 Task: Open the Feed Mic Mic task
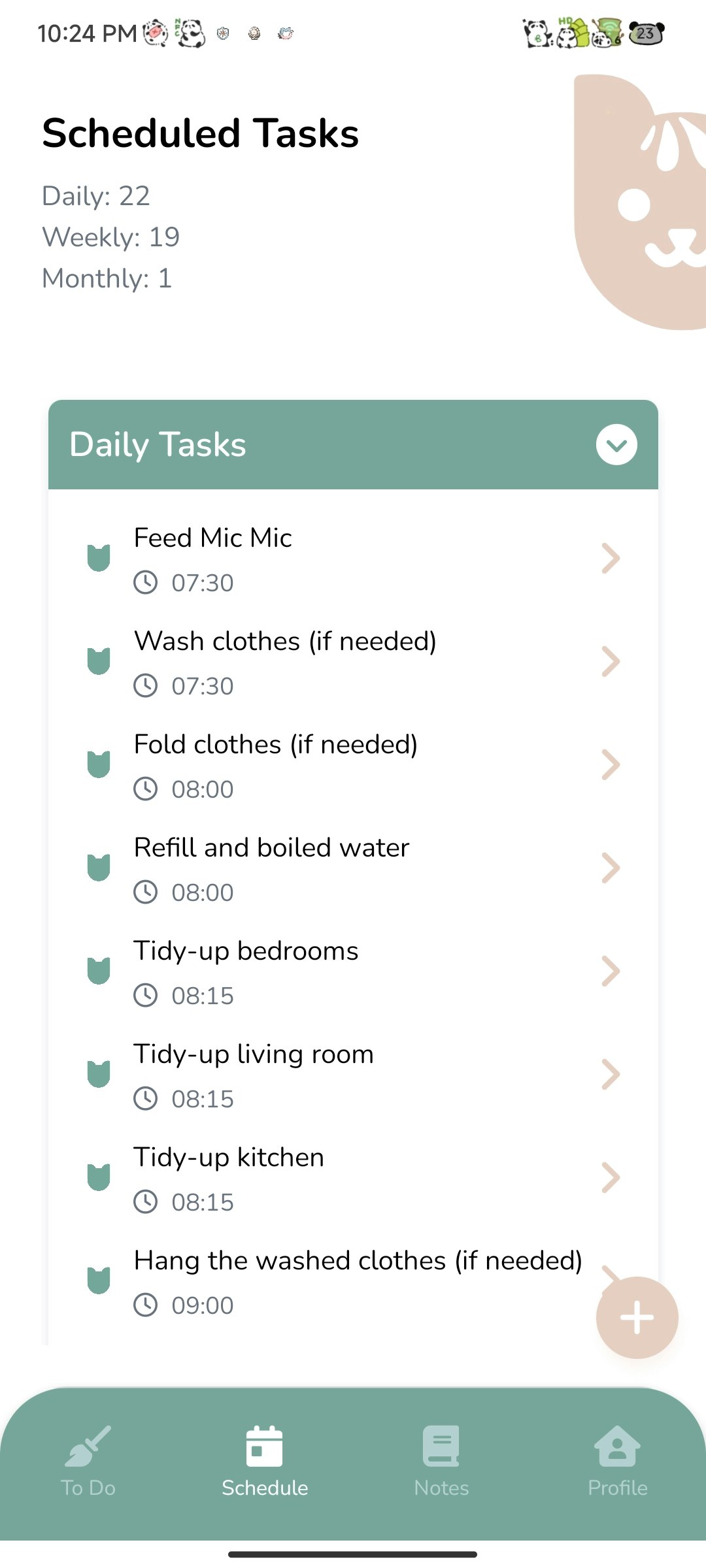[353, 559]
